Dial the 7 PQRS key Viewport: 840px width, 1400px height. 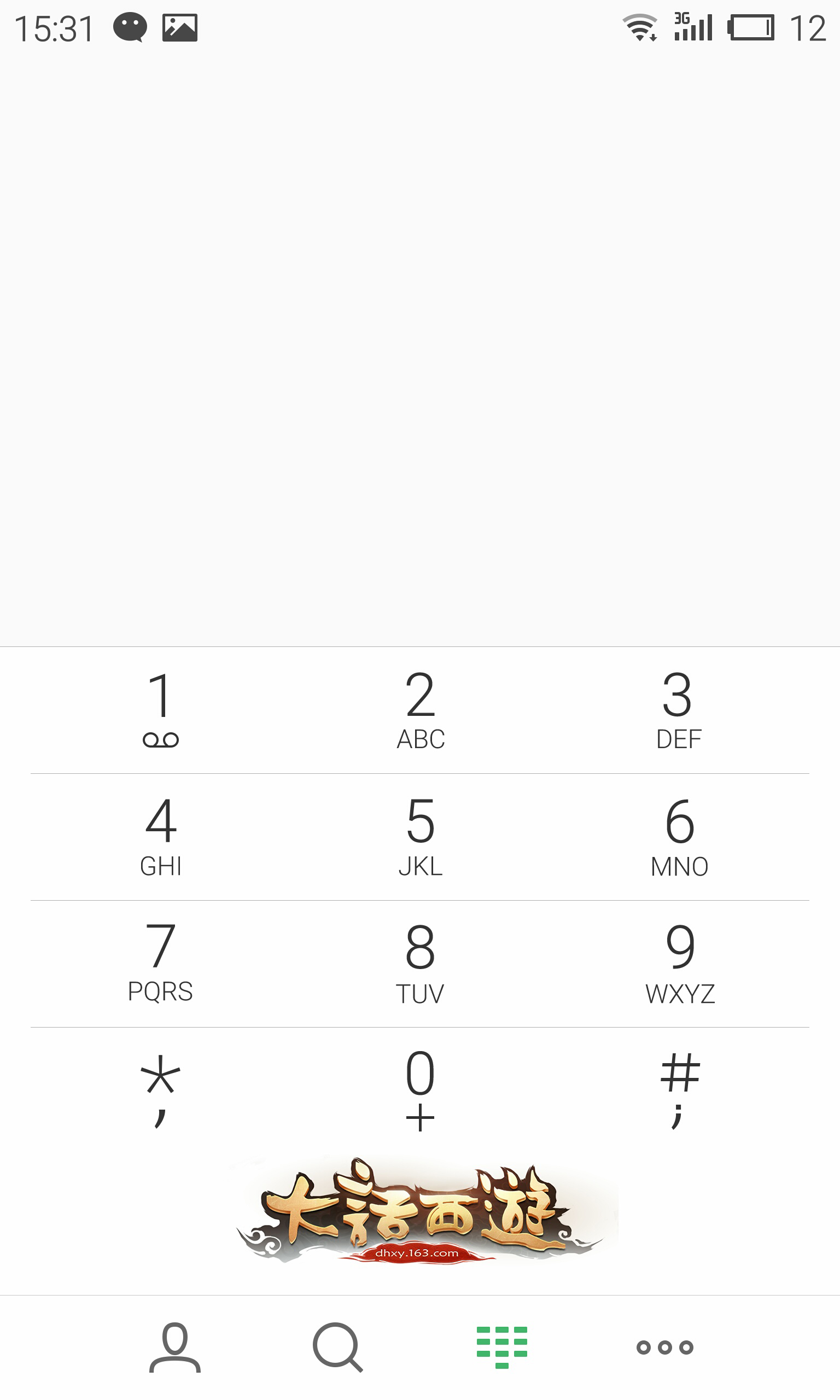coord(161,963)
